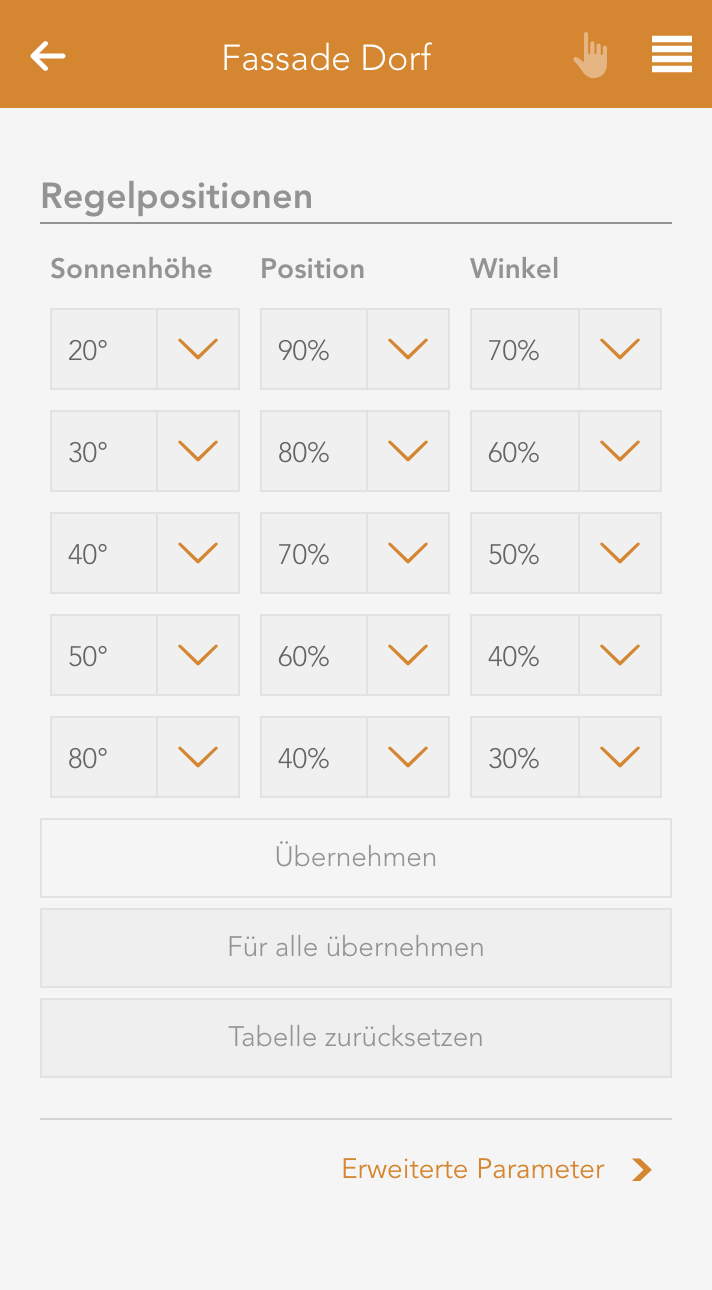Open Erweiterte Parameter

coord(496,1169)
